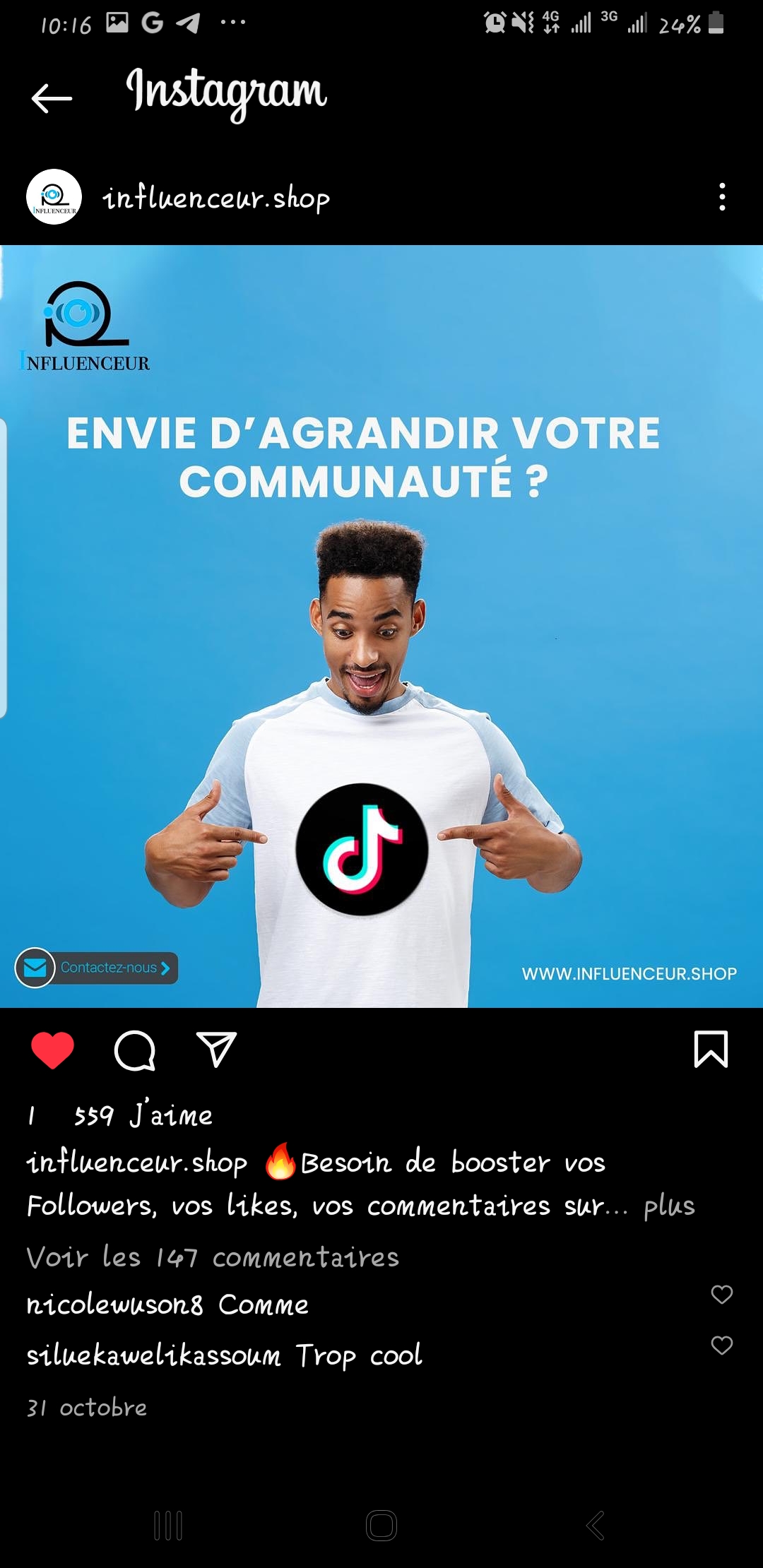Unlike the post via the red heart
Image resolution: width=763 pixels, height=1568 pixels.
pos(52,1050)
